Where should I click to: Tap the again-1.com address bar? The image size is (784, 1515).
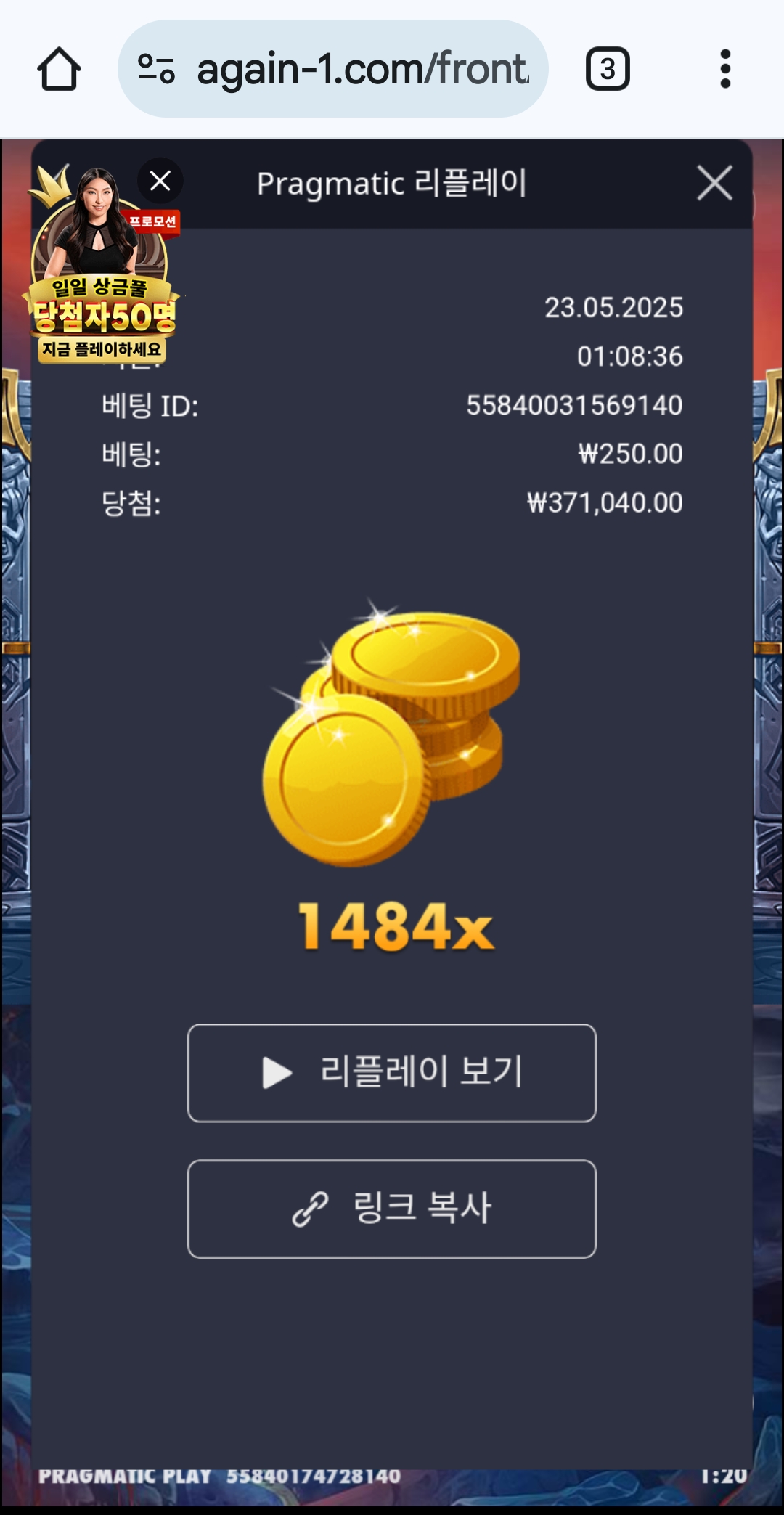pos(332,69)
